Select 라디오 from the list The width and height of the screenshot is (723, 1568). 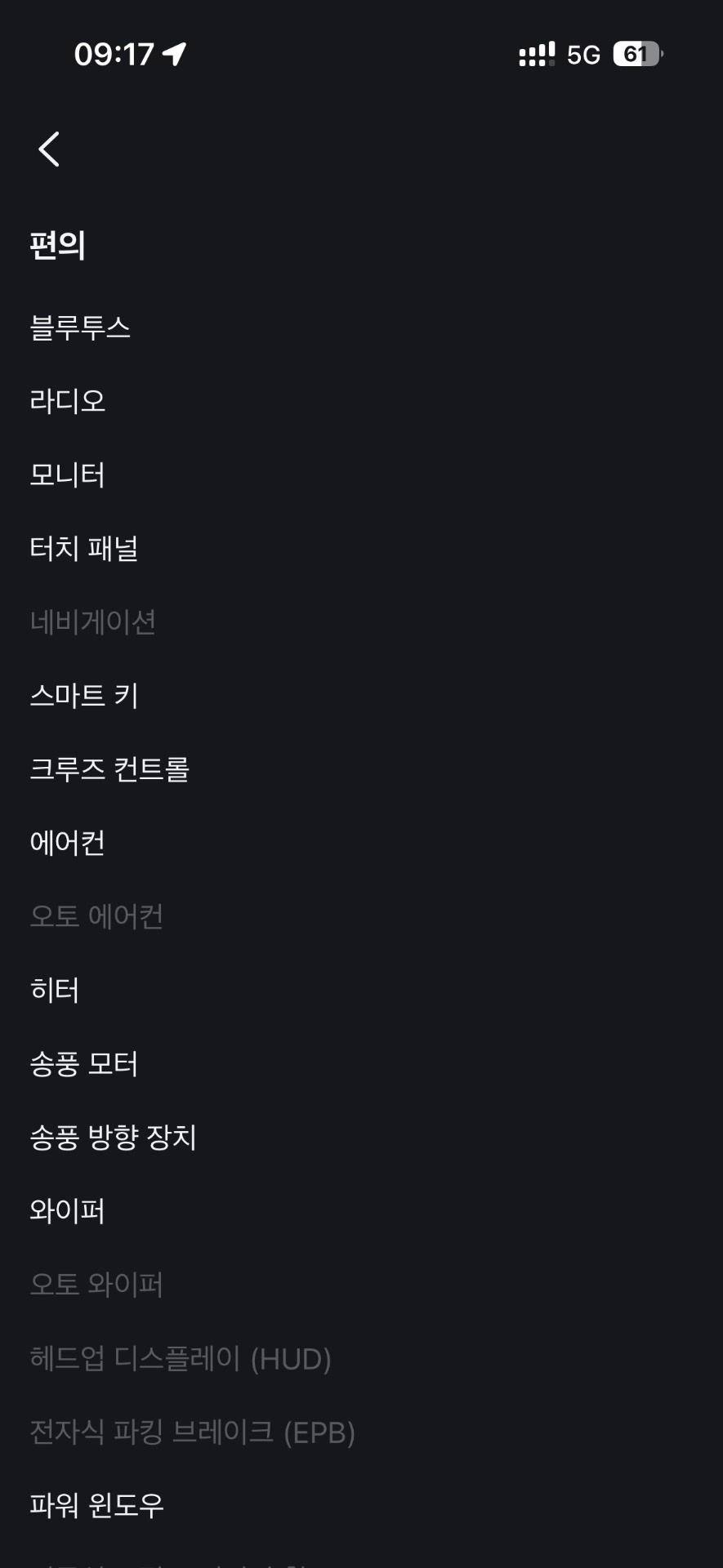(68, 401)
